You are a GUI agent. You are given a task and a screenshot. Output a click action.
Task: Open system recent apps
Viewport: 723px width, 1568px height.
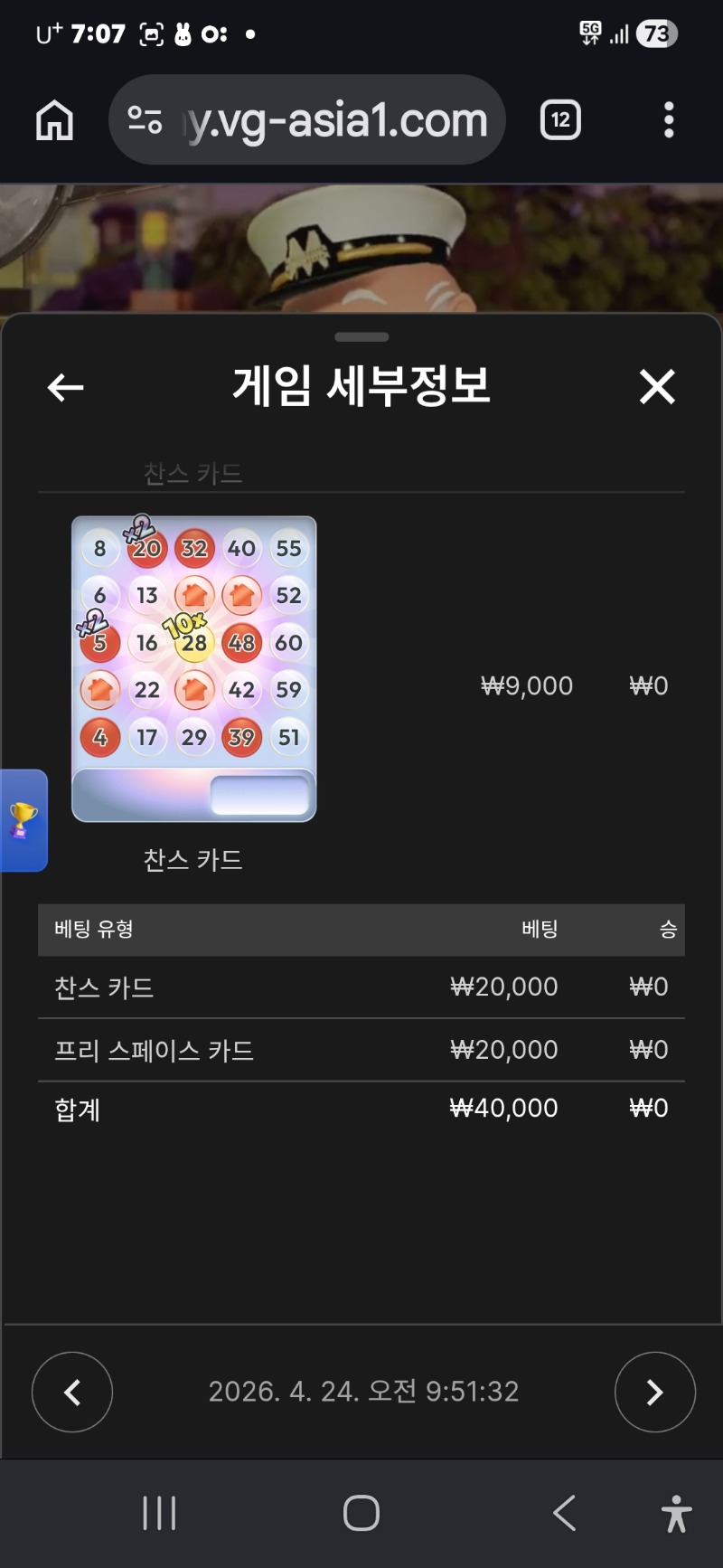(159, 1512)
